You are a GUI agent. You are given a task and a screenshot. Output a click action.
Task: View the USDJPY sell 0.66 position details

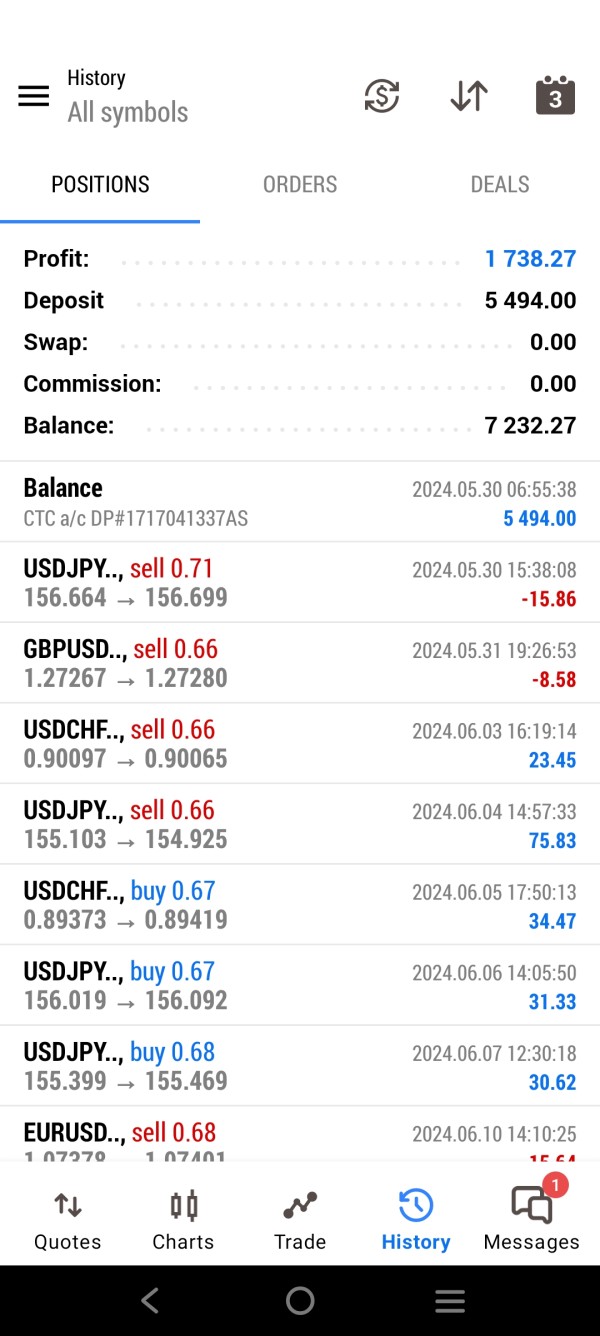[x=300, y=825]
